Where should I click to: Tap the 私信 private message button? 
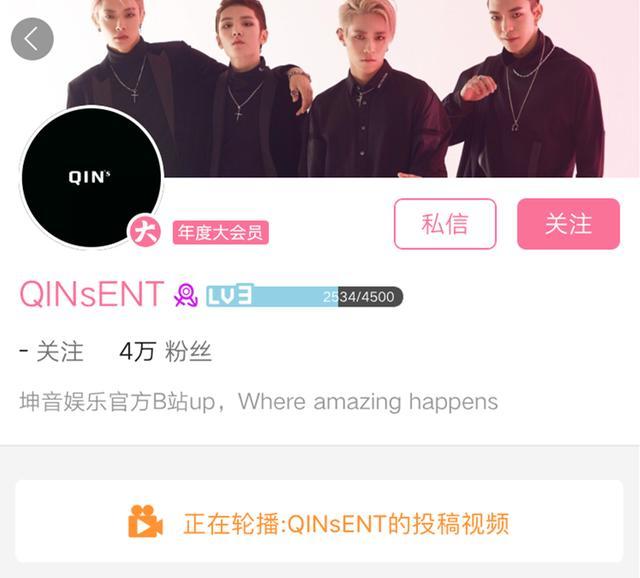tap(445, 224)
